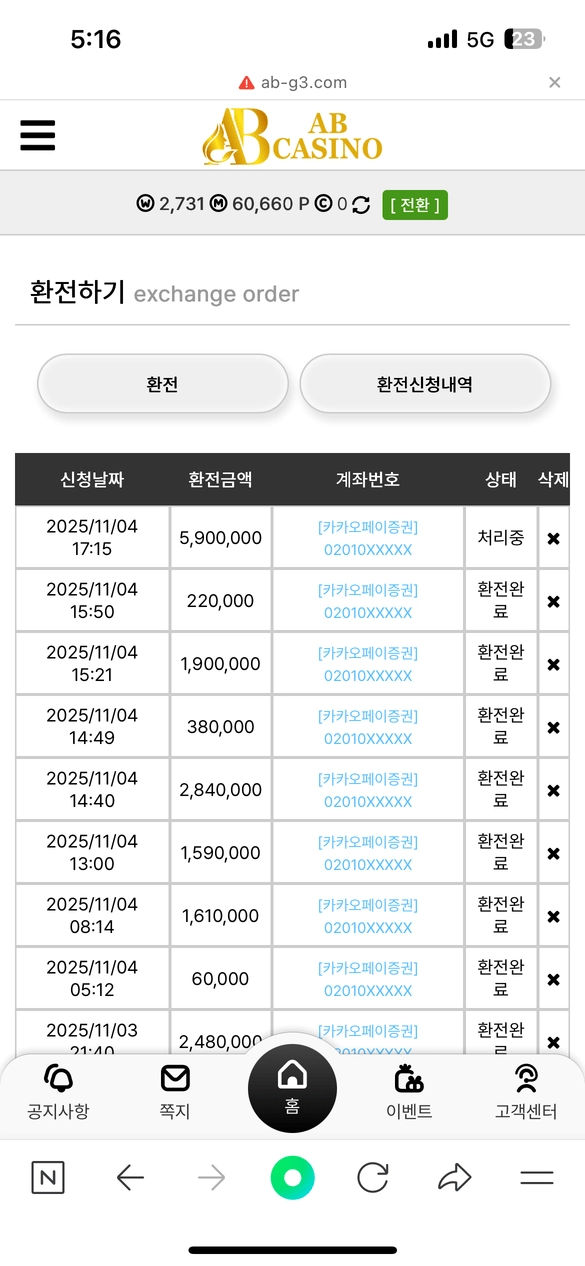Open the 이벤트 events tab

coord(409,1092)
